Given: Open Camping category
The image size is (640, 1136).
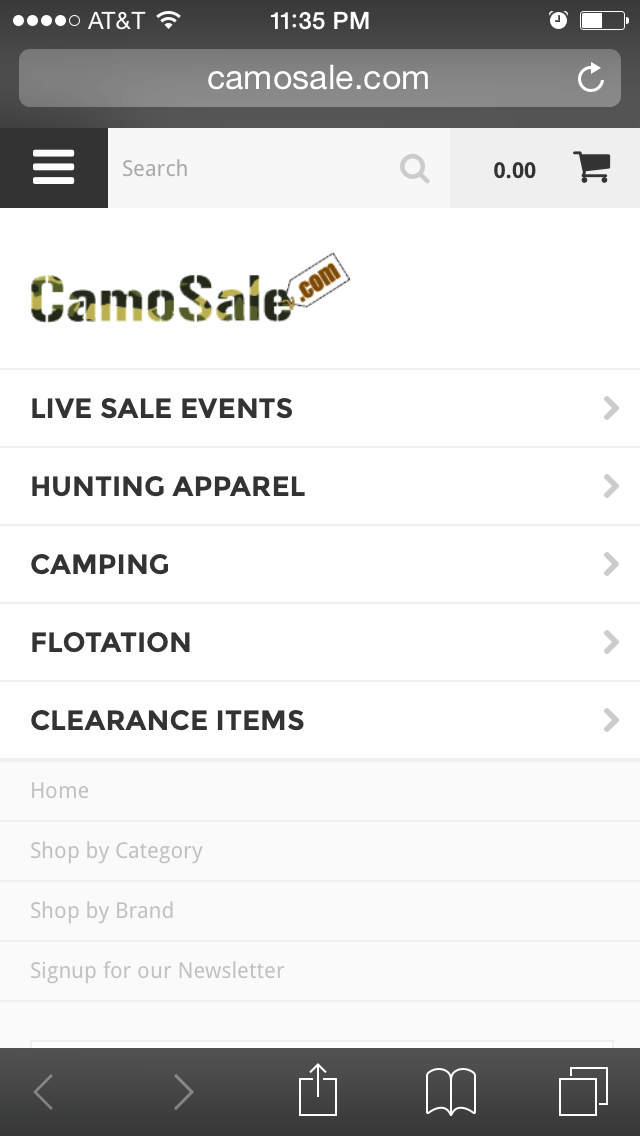Looking at the screenshot, I should click(320, 564).
